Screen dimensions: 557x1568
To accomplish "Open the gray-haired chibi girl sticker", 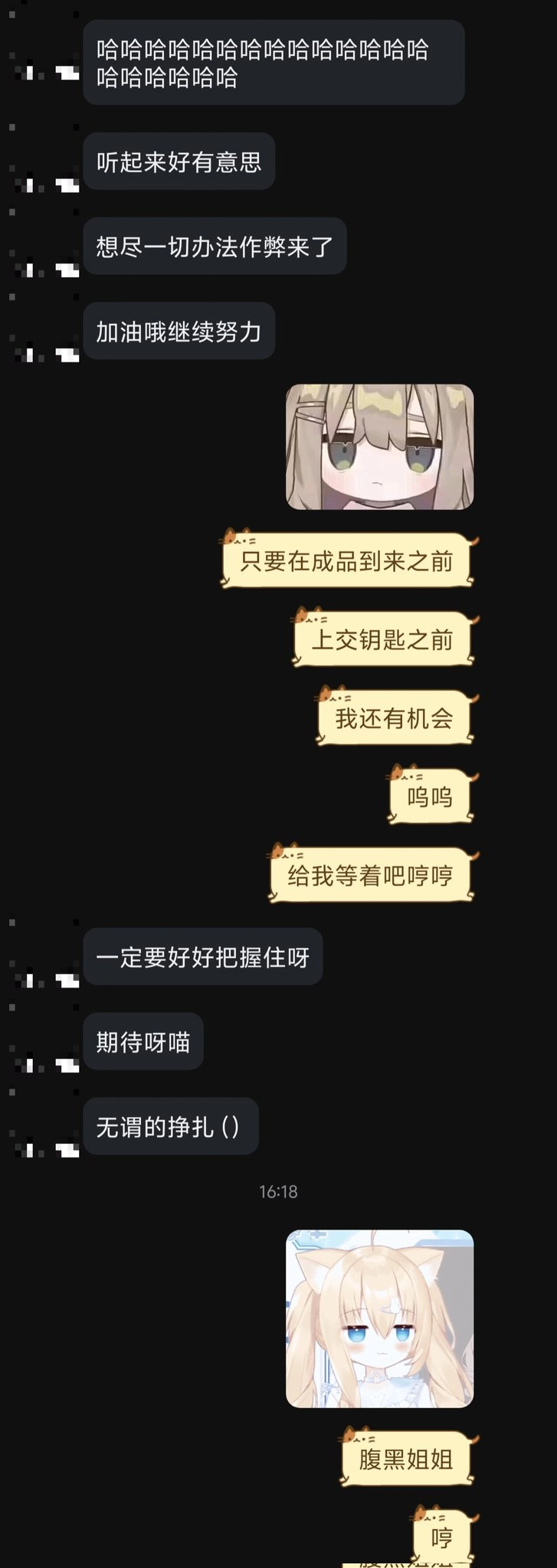I will point(379,447).
